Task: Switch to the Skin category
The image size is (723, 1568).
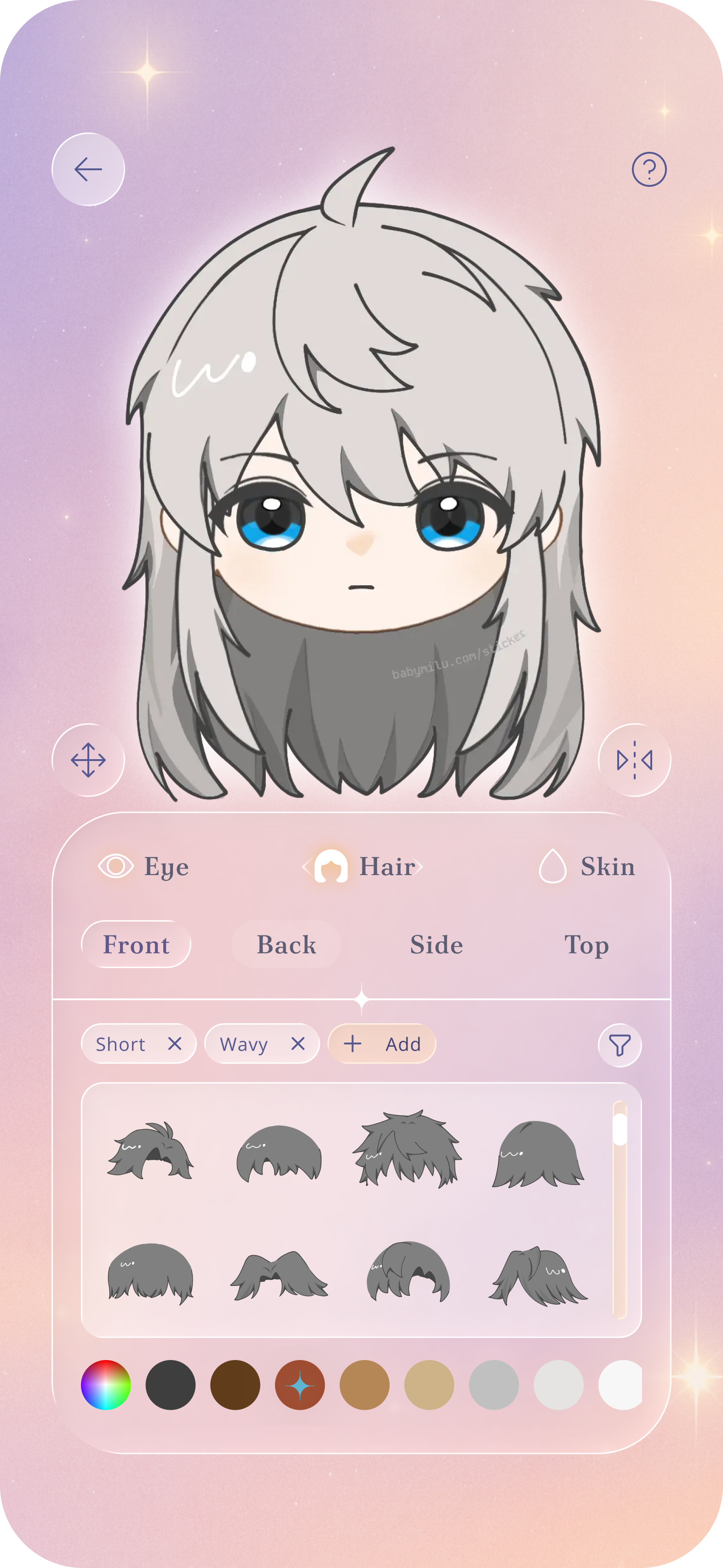Action: point(587,866)
